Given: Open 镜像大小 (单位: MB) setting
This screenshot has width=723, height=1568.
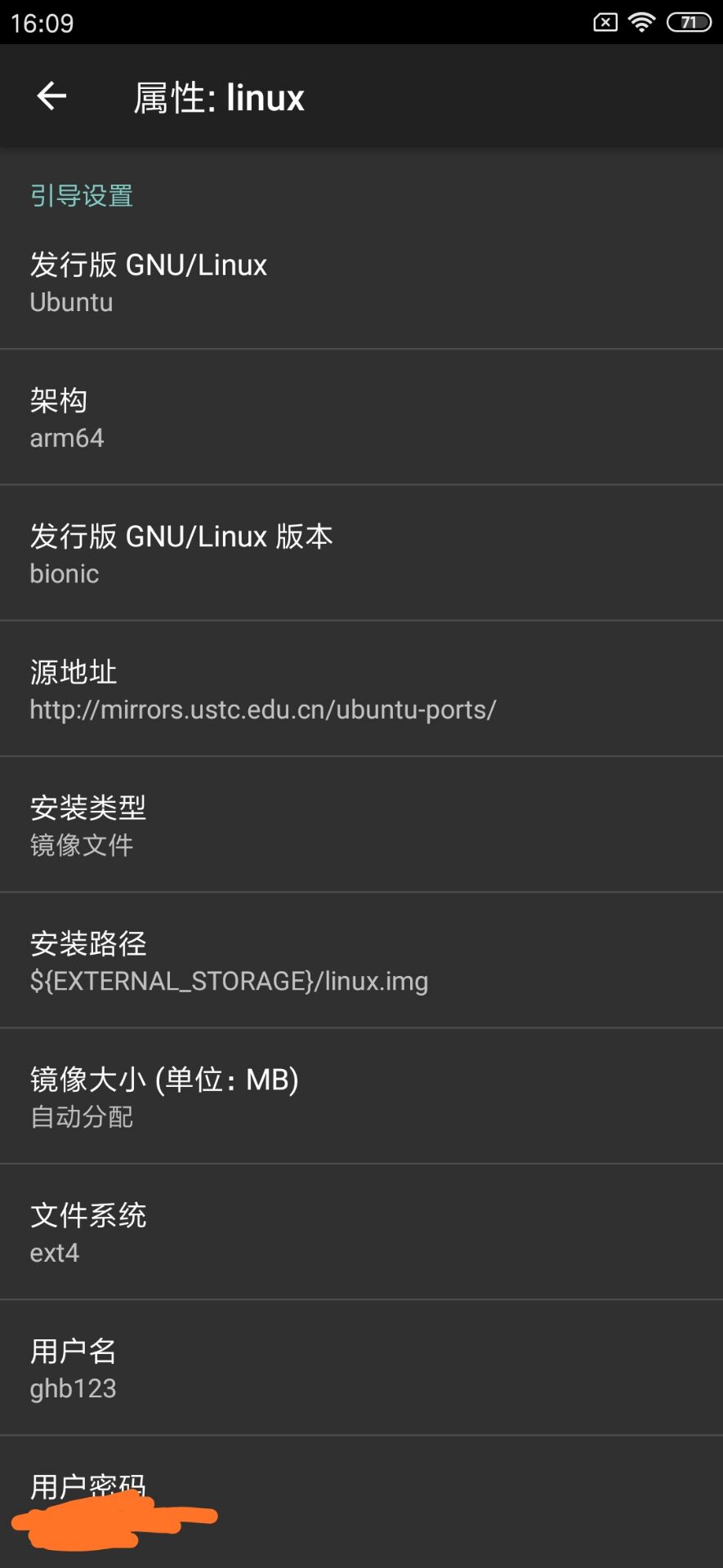Looking at the screenshot, I should coord(361,1096).
